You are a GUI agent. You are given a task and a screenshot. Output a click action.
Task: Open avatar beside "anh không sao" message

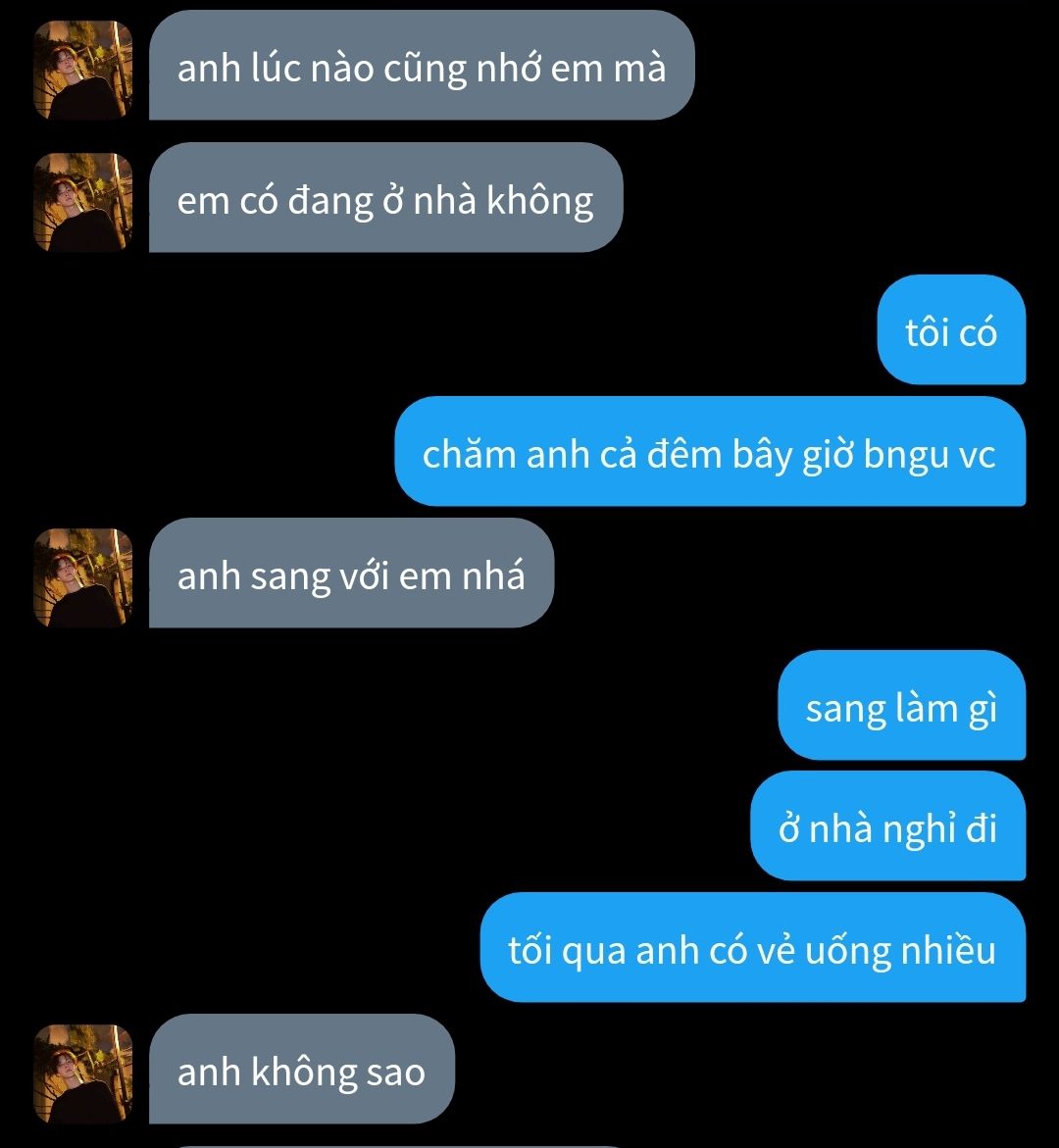click(83, 1073)
